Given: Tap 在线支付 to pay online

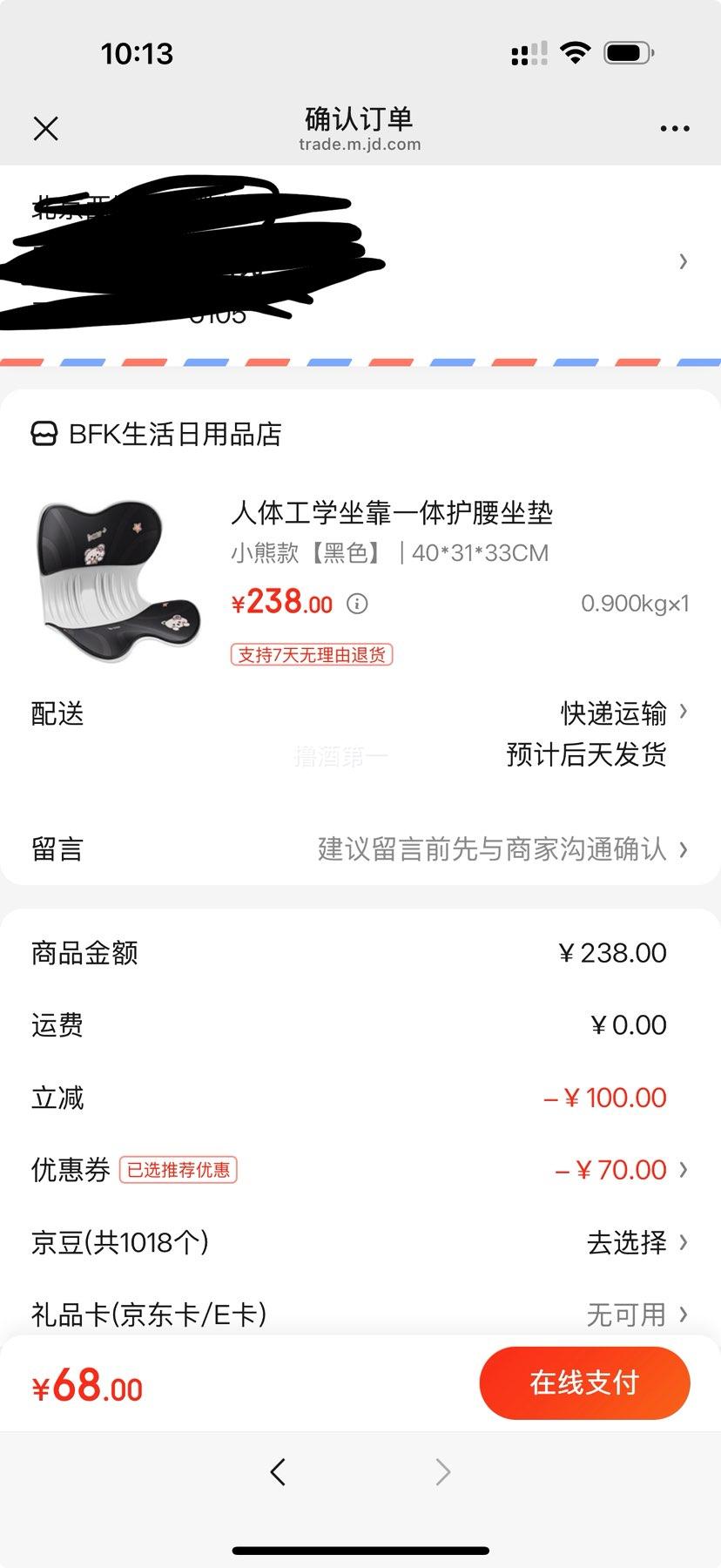Looking at the screenshot, I should click(x=584, y=1382).
